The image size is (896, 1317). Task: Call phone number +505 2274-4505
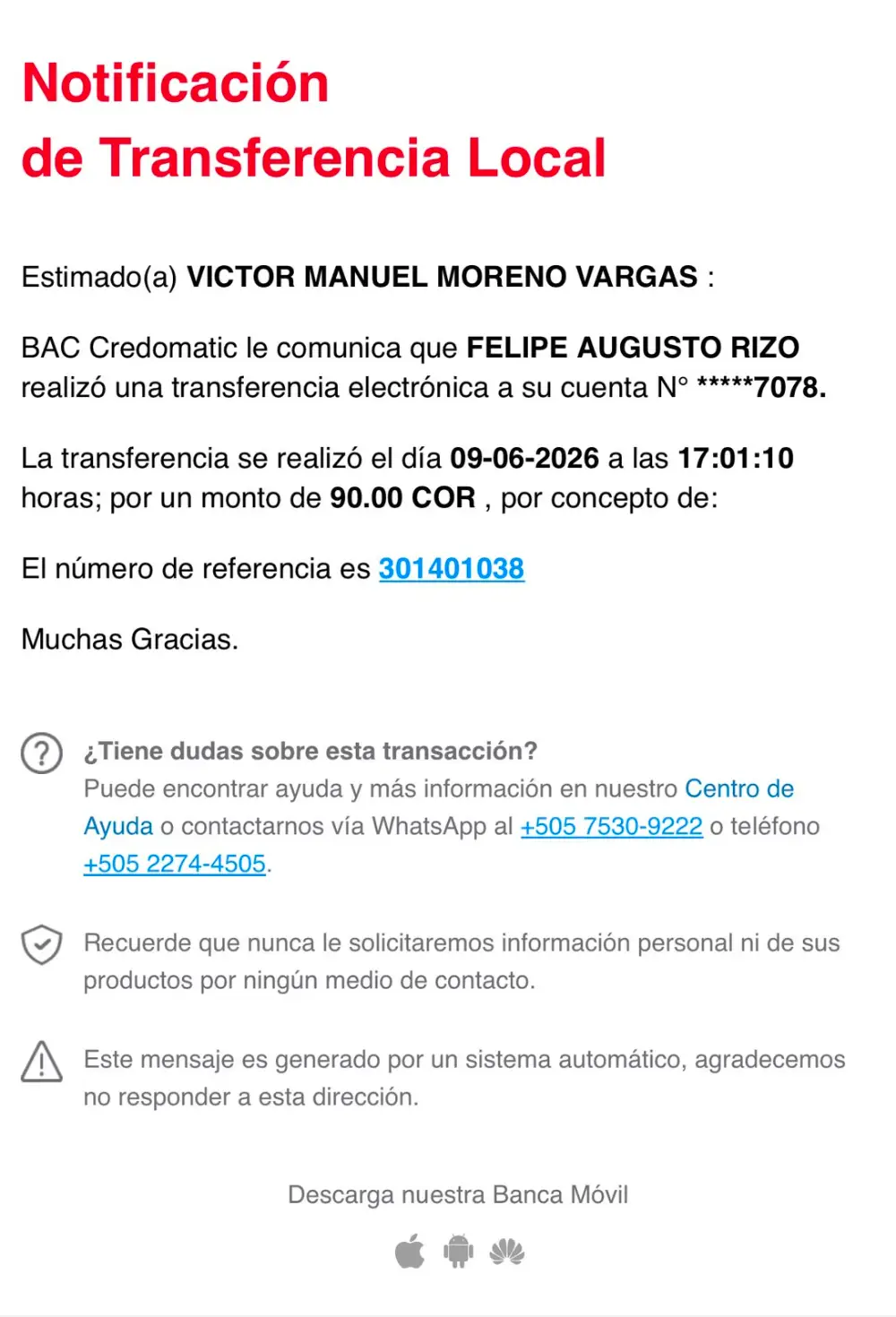[x=175, y=864]
